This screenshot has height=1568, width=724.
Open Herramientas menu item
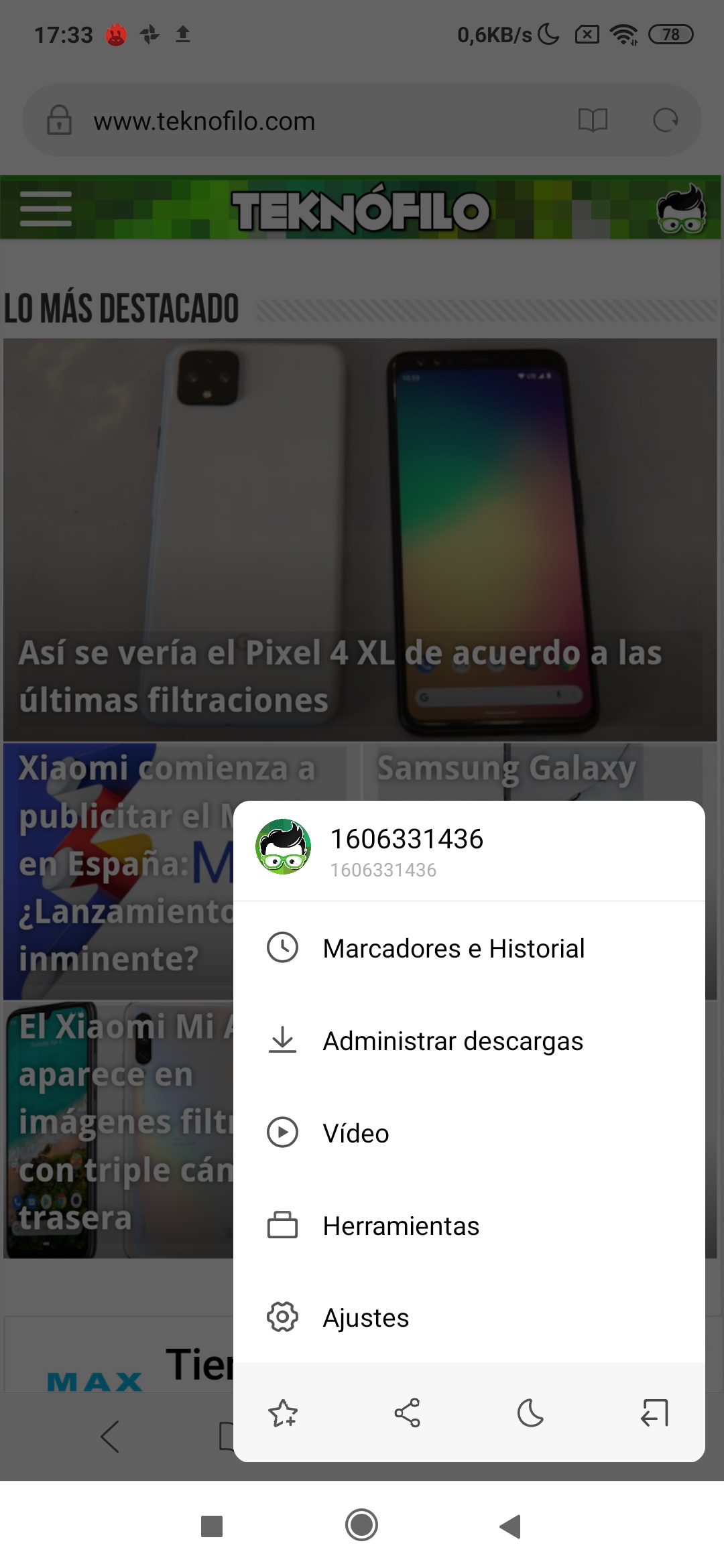401,1226
